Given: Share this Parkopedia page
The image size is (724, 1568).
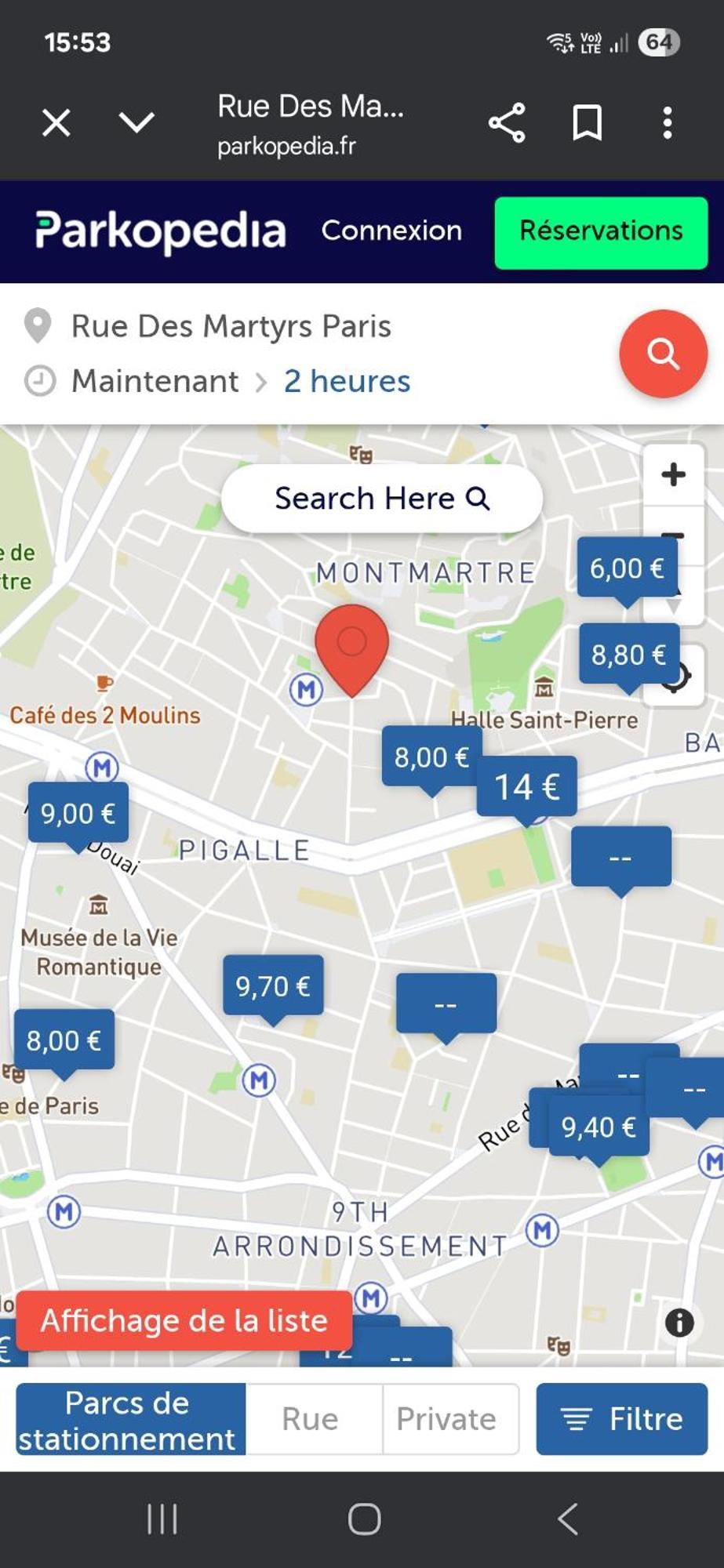Looking at the screenshot, I should tap(507, 123).
